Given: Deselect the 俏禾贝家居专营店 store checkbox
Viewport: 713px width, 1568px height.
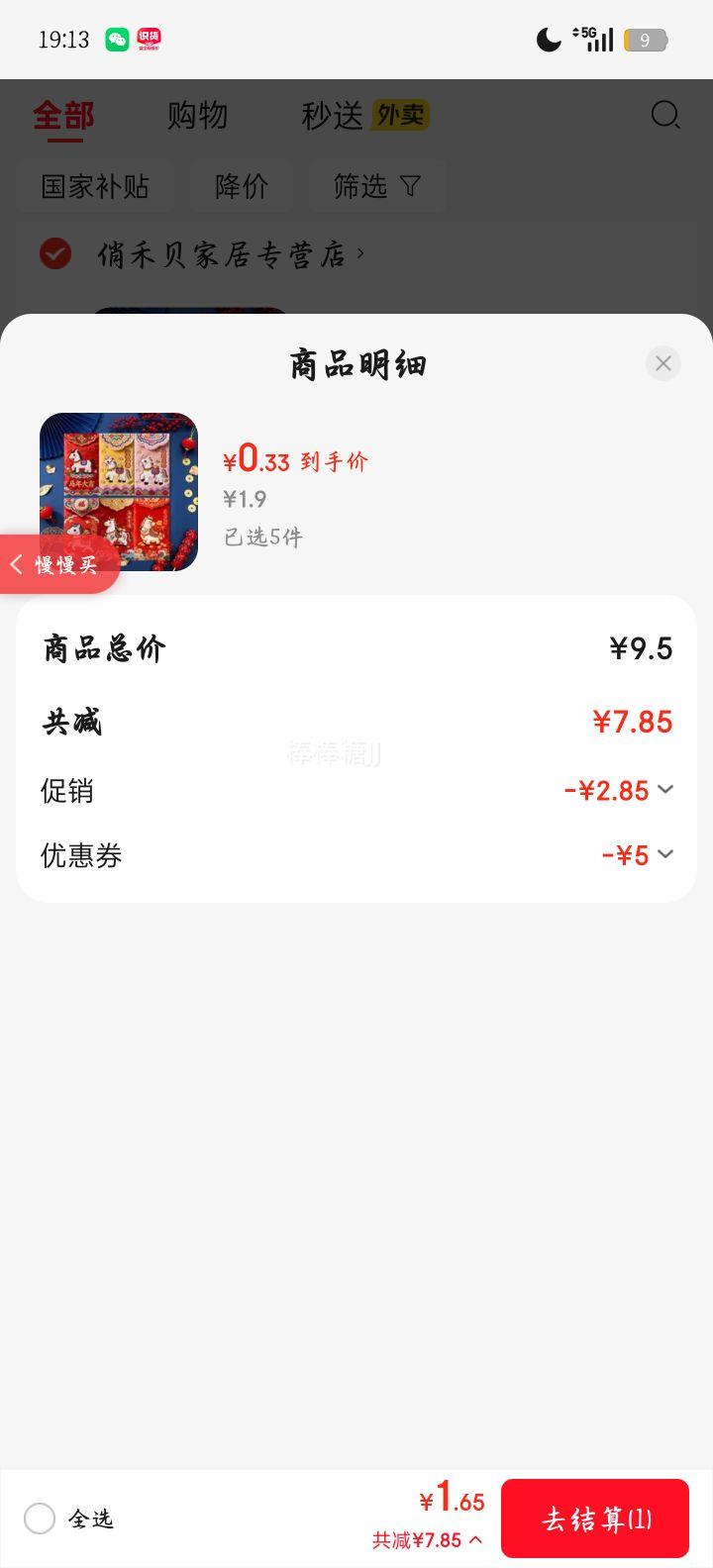Looking at the screenshot, I should pos(55,253).
